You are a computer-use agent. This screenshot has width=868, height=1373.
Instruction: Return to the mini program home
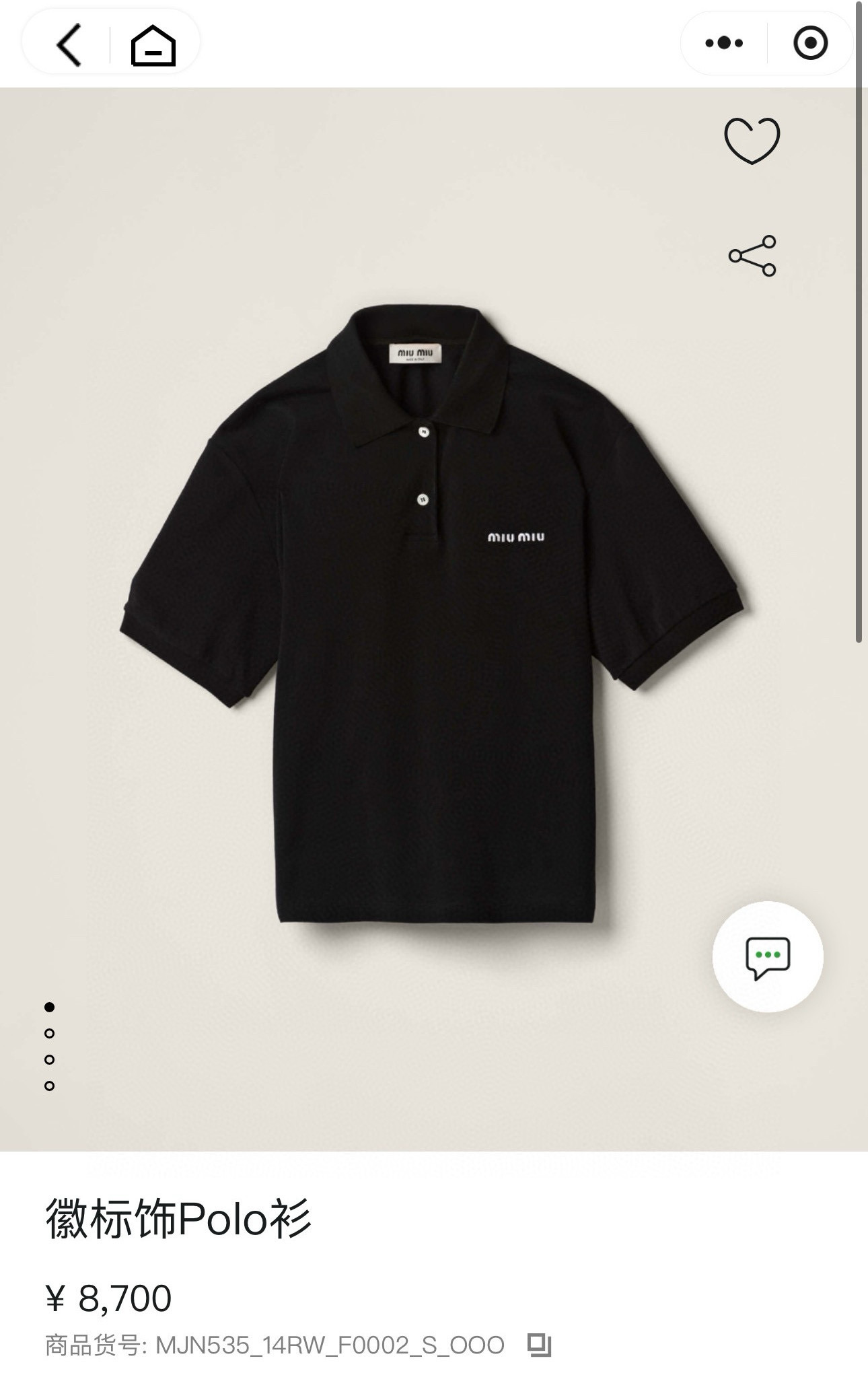tap(153, 45)
